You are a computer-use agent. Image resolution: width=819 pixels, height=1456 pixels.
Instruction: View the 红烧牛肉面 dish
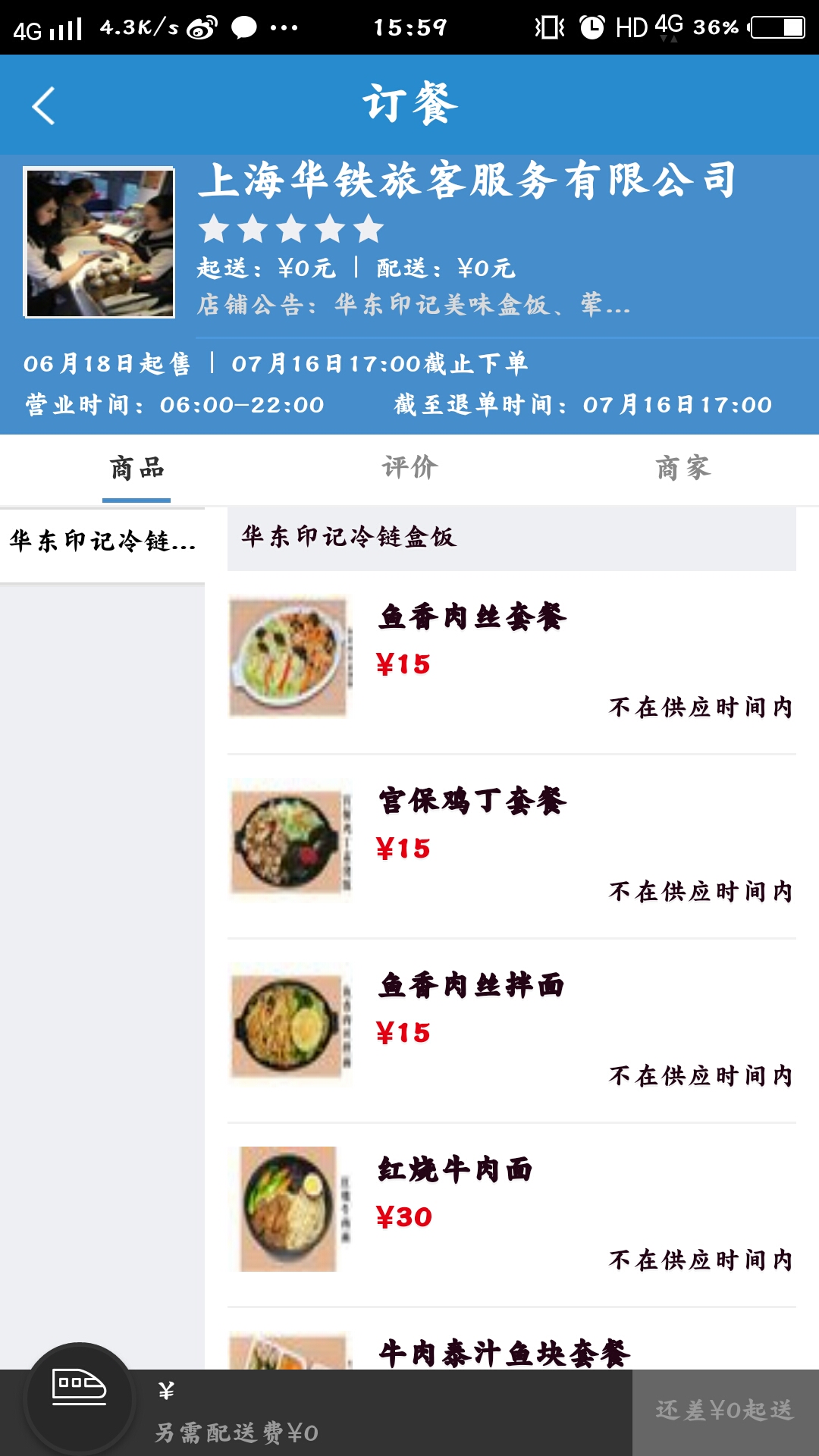(x=455, y=1170)
